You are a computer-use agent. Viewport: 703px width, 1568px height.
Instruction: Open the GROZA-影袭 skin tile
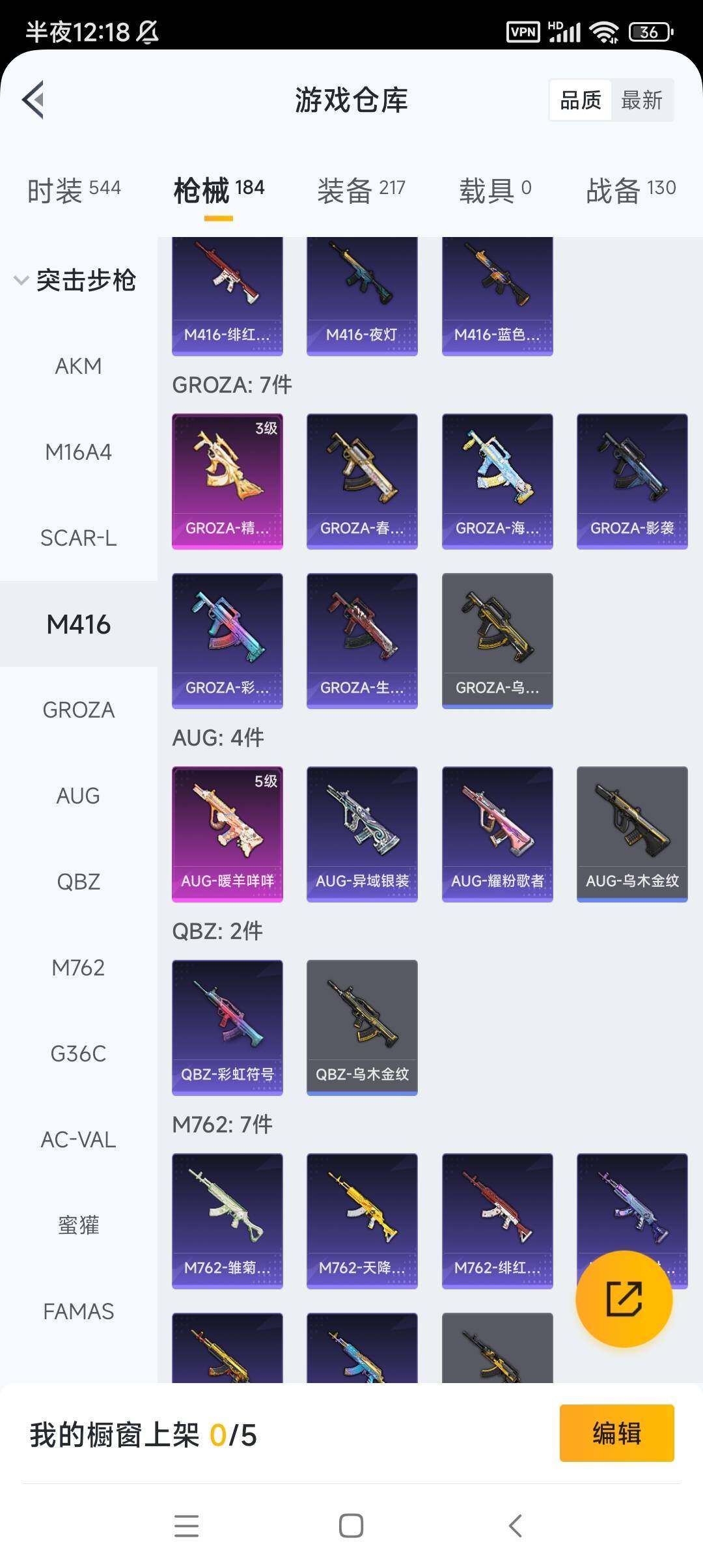(632, 481)
